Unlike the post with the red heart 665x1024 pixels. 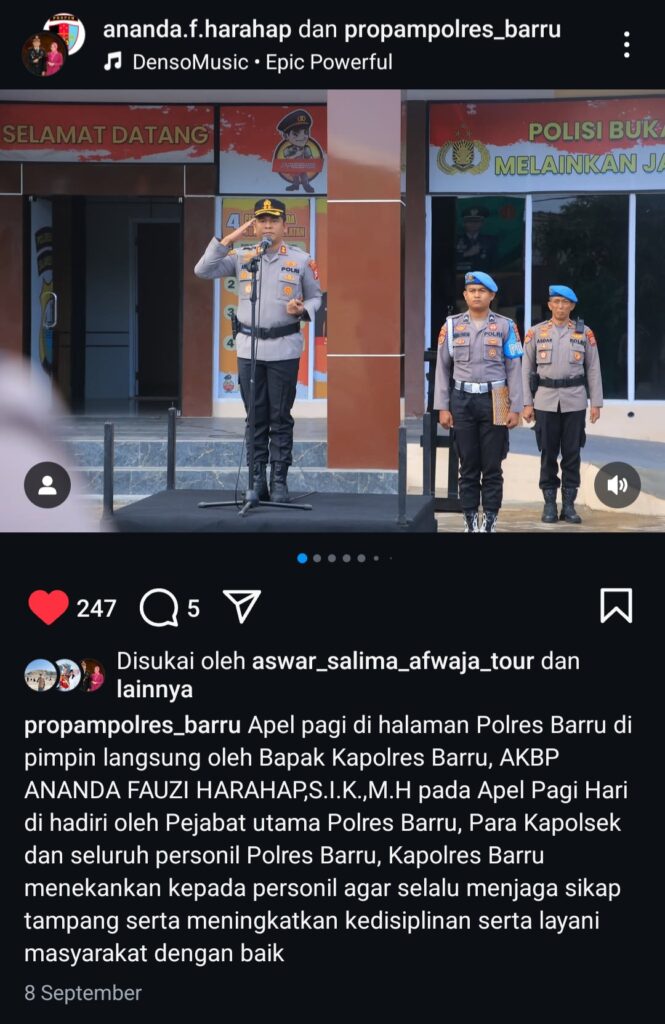(x=47, y=607)
